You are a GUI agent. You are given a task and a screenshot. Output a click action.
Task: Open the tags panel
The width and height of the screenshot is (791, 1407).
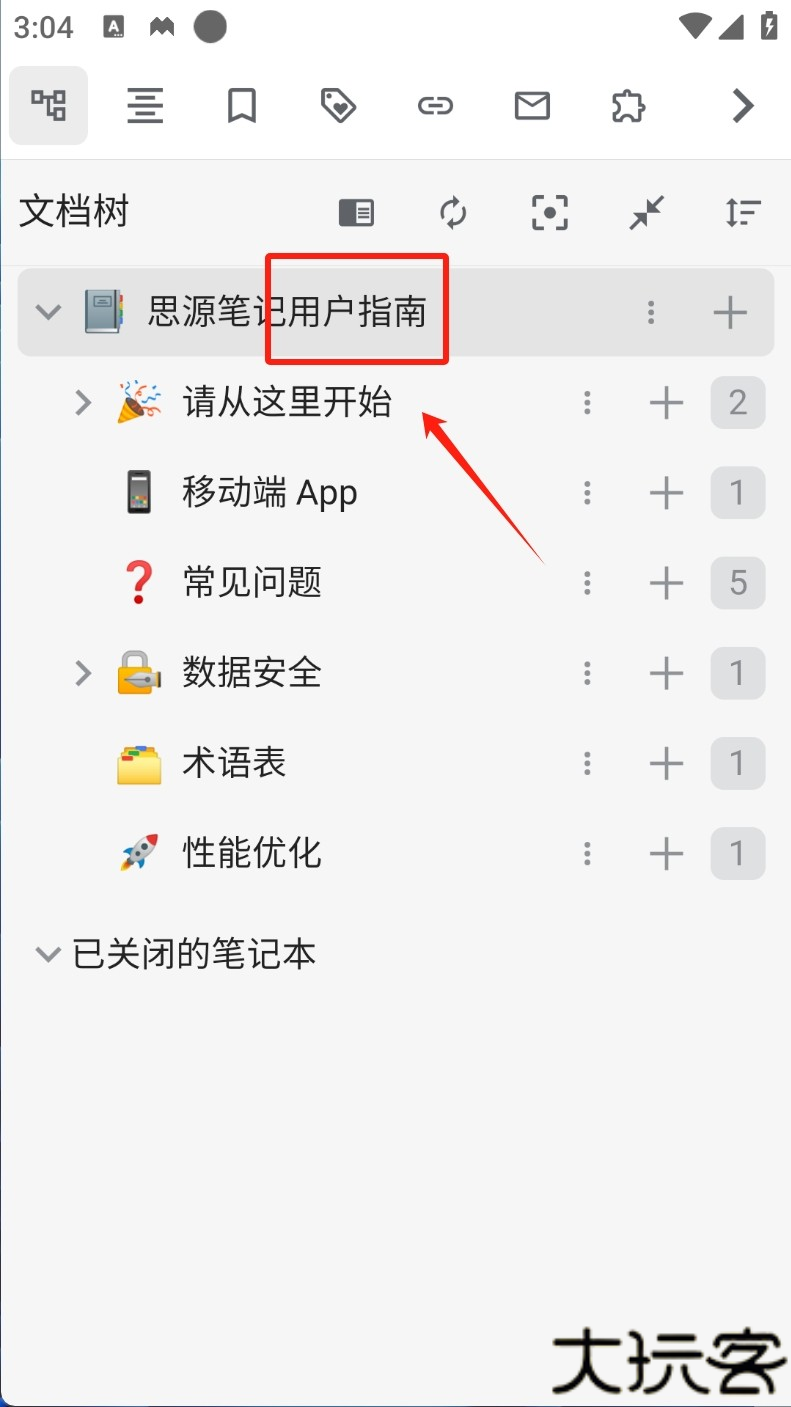[x=338, y=106]
